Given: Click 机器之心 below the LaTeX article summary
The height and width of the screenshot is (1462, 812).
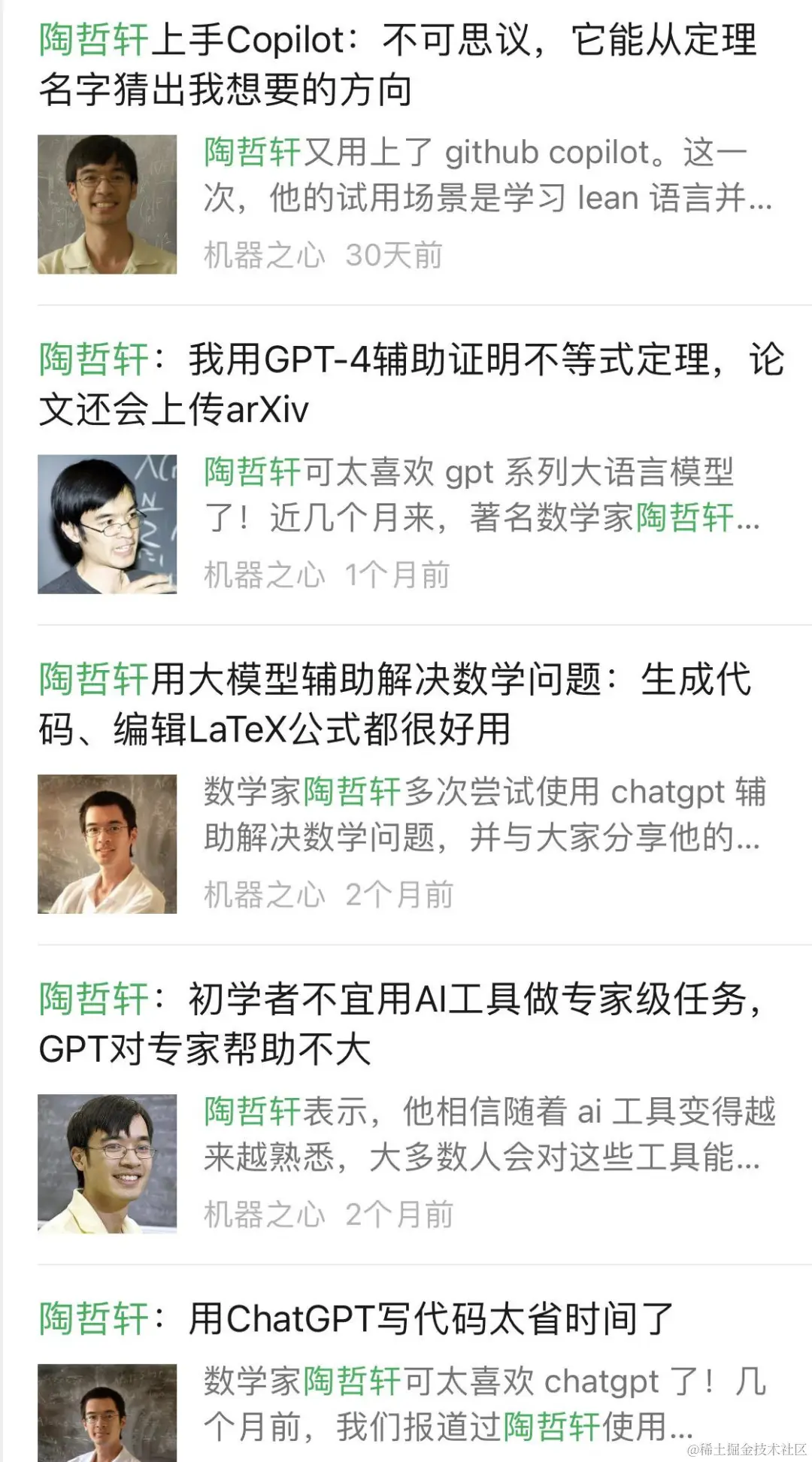Looking at the screenshot, I should (x=263, y=895).
